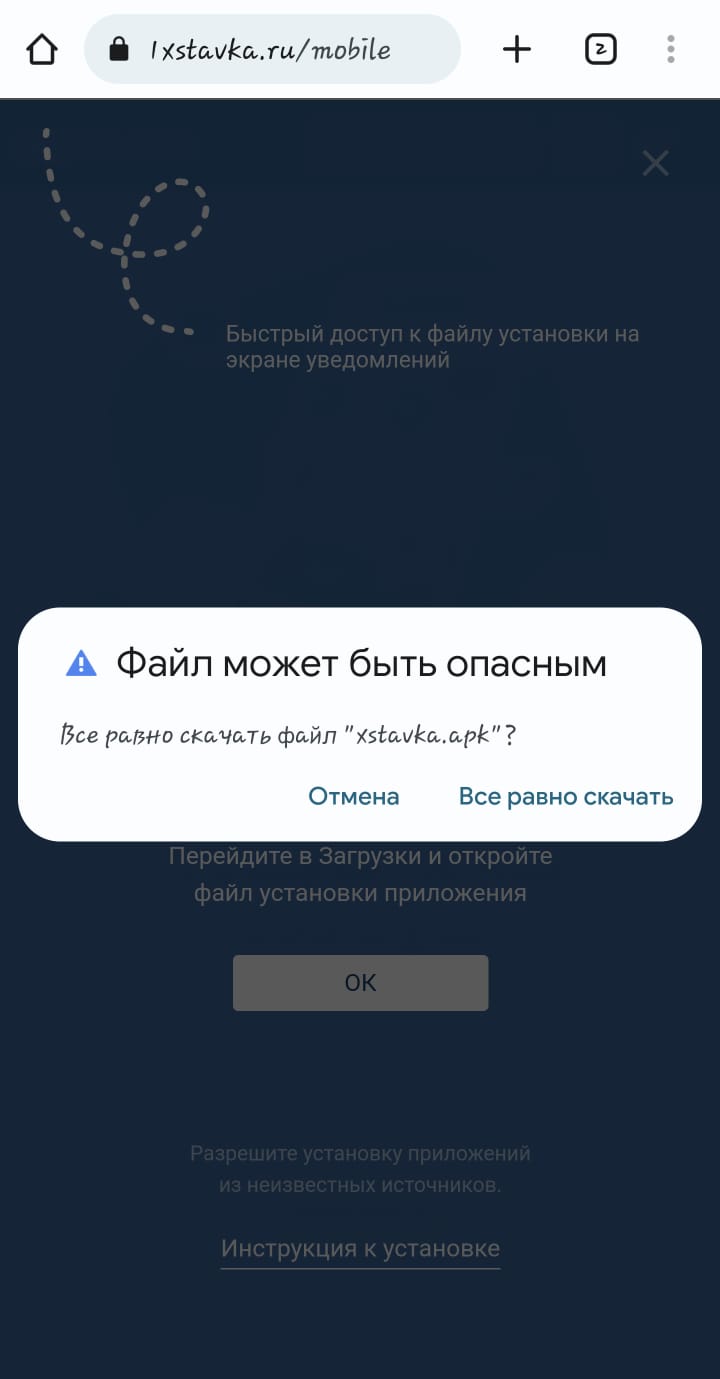Tap the Загрузки instruction text
This screenshot has height=1379, width=720.
pos(360,874)
